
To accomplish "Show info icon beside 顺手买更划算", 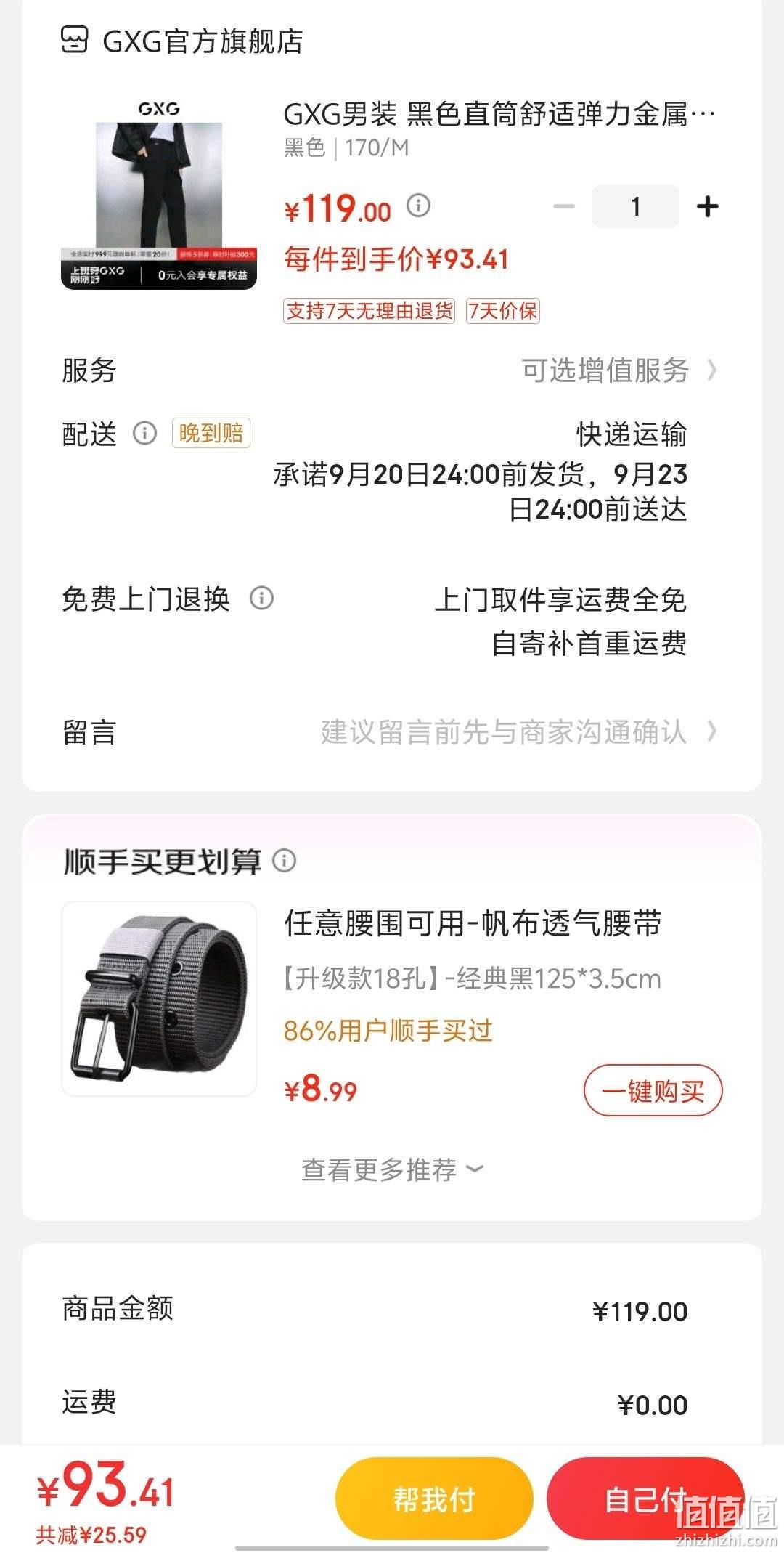I will point(284,861).
